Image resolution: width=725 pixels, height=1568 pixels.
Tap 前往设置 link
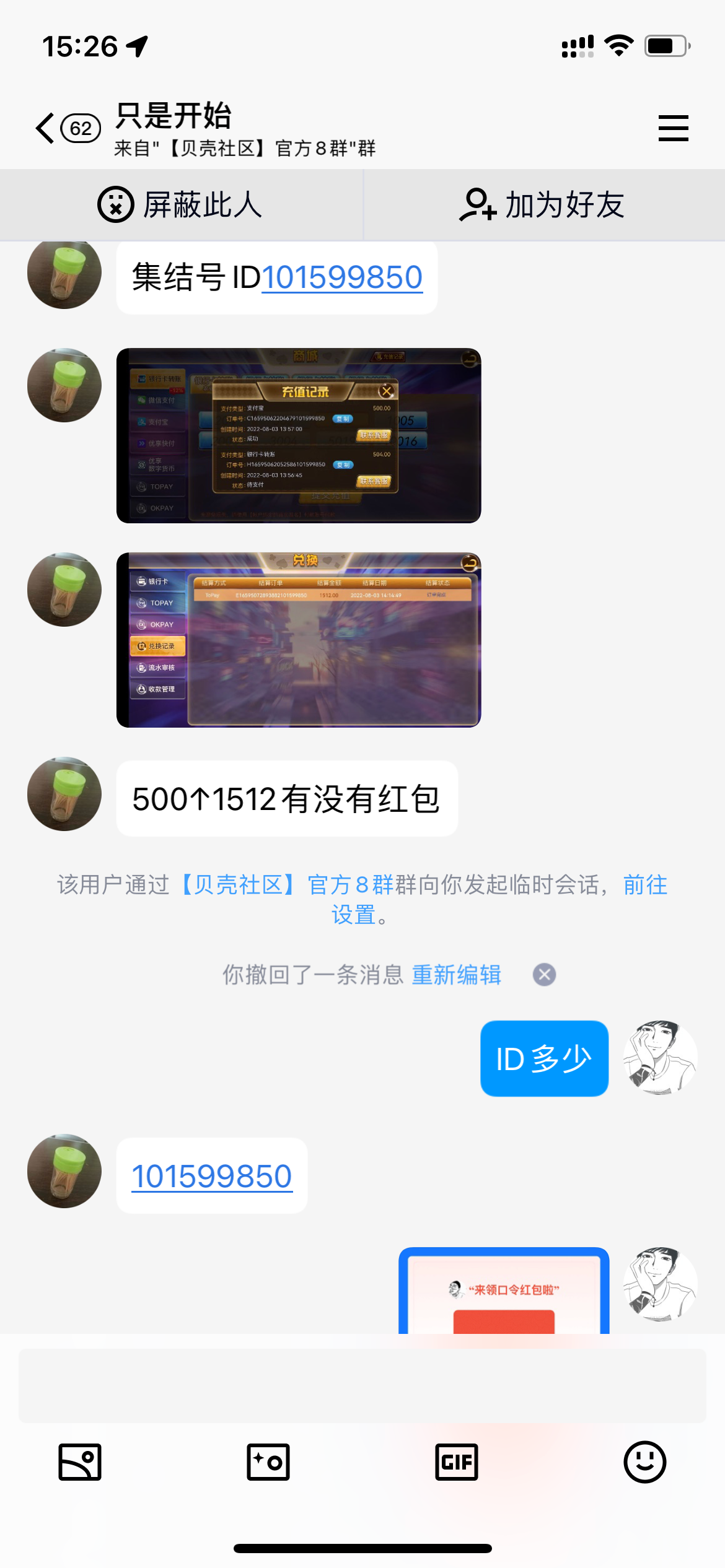[644, 885]
